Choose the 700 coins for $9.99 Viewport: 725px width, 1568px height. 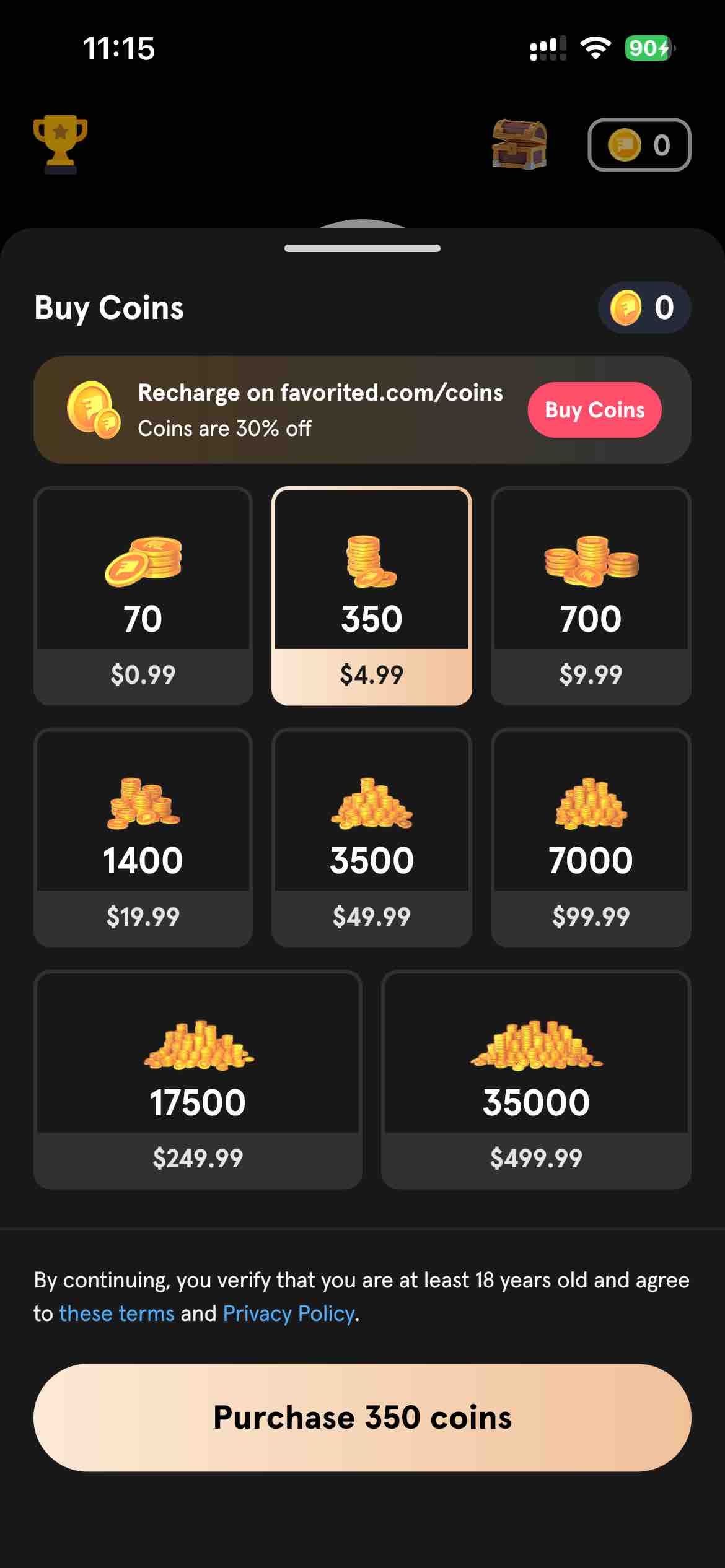point(591,596)
